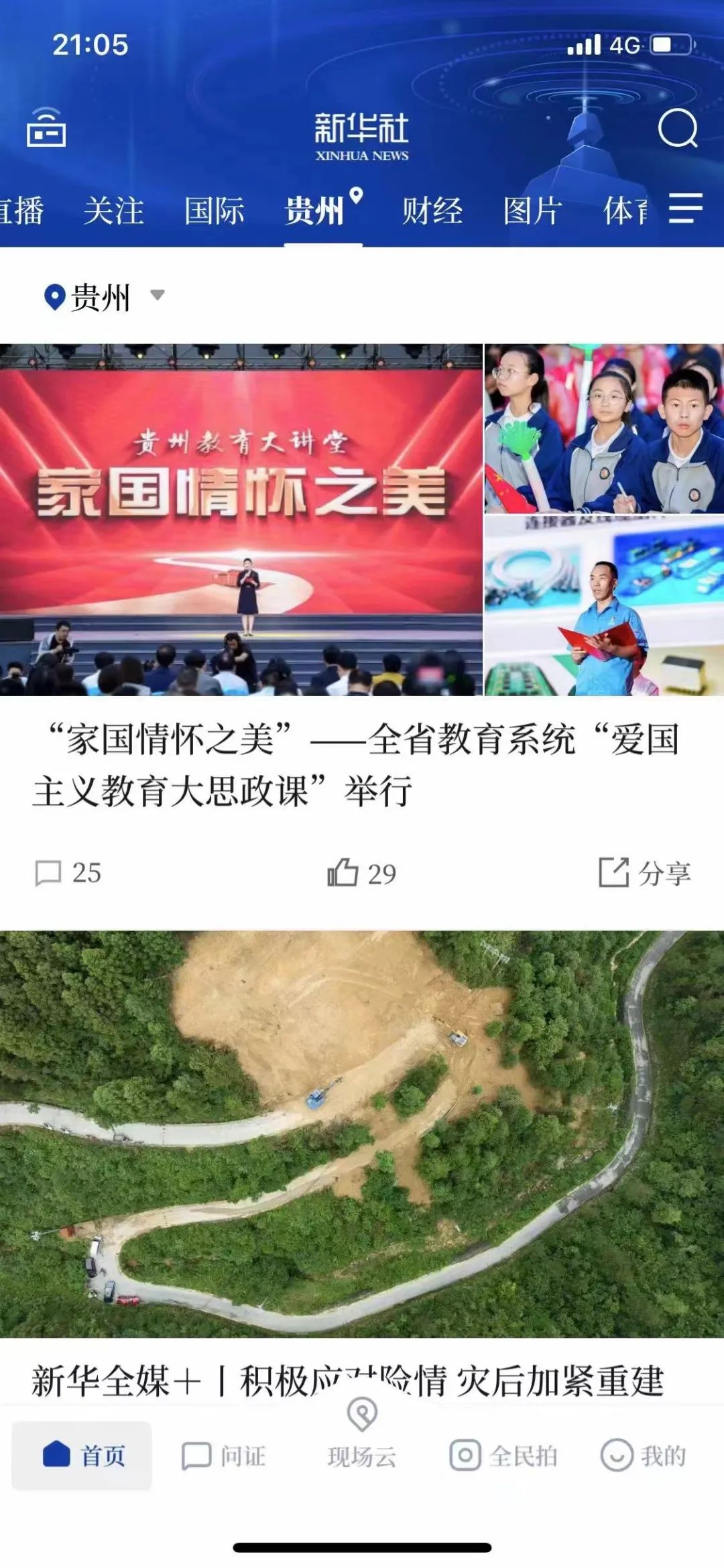Open the channel list menu

click(685, 208)
